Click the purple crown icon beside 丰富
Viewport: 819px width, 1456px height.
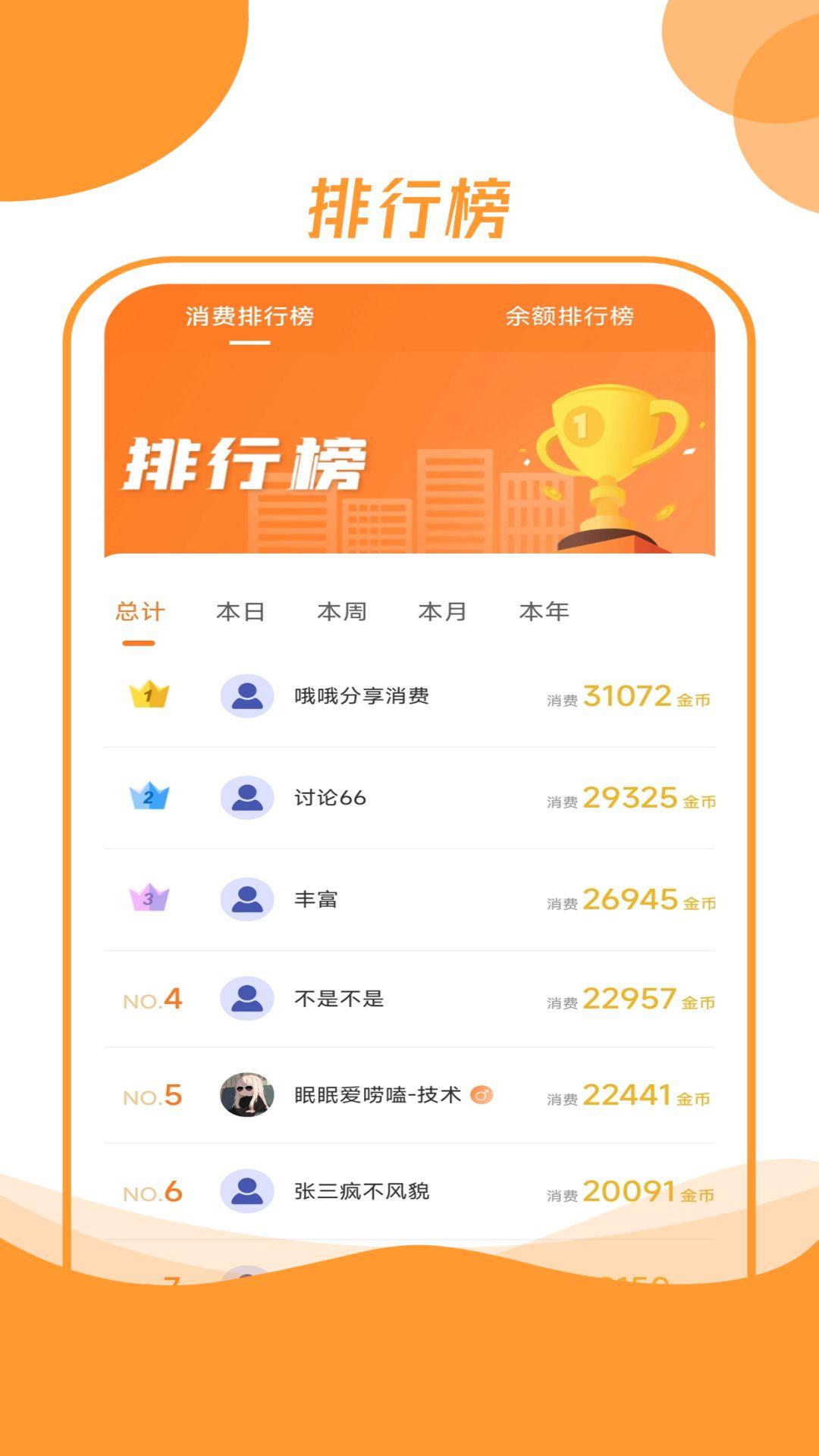[x=149, y=897]
